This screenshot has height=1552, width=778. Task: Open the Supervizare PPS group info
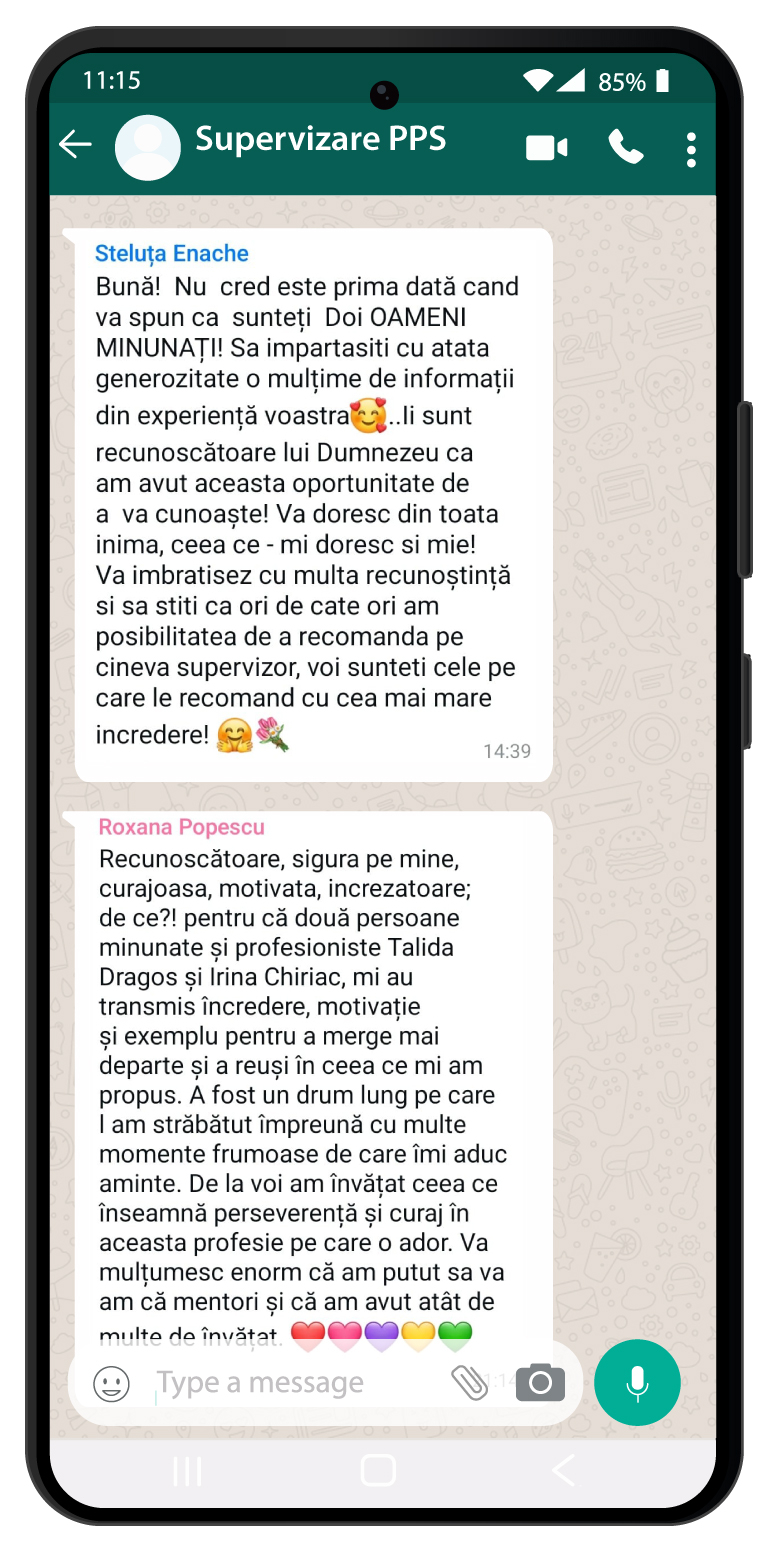[320, 139]
